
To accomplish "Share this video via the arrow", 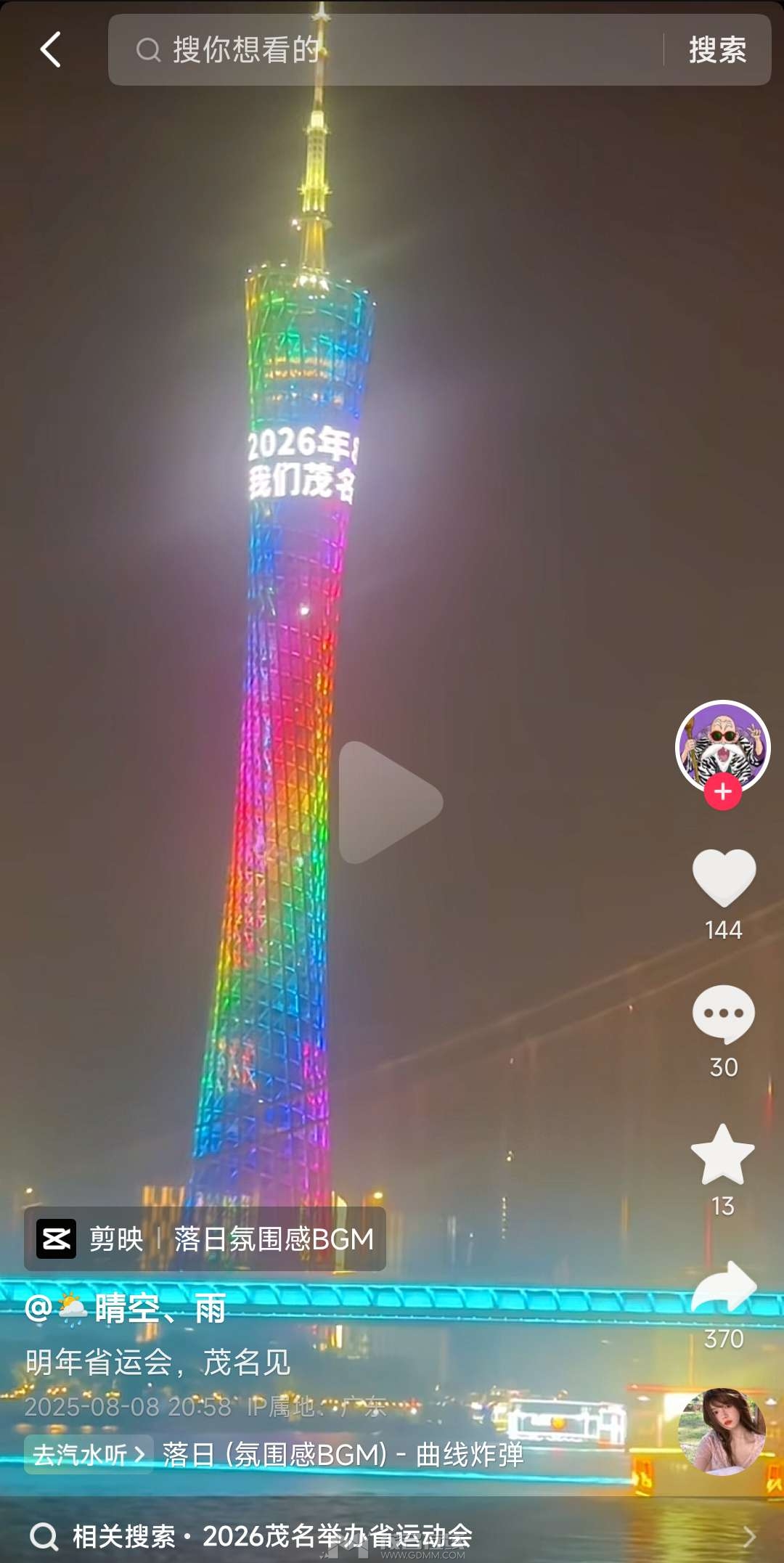I will 724,1288.
